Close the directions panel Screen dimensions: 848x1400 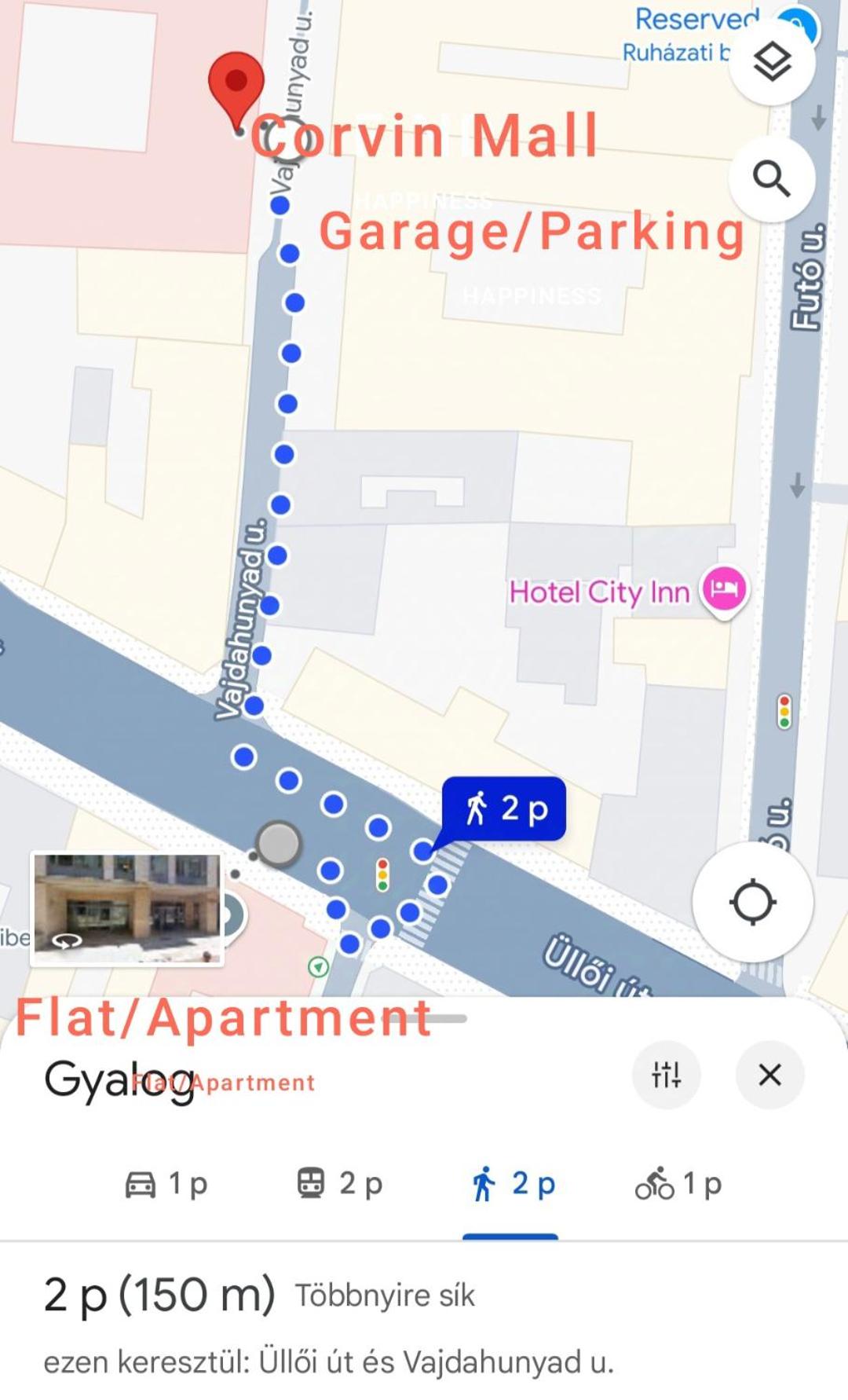(769, 1074)
